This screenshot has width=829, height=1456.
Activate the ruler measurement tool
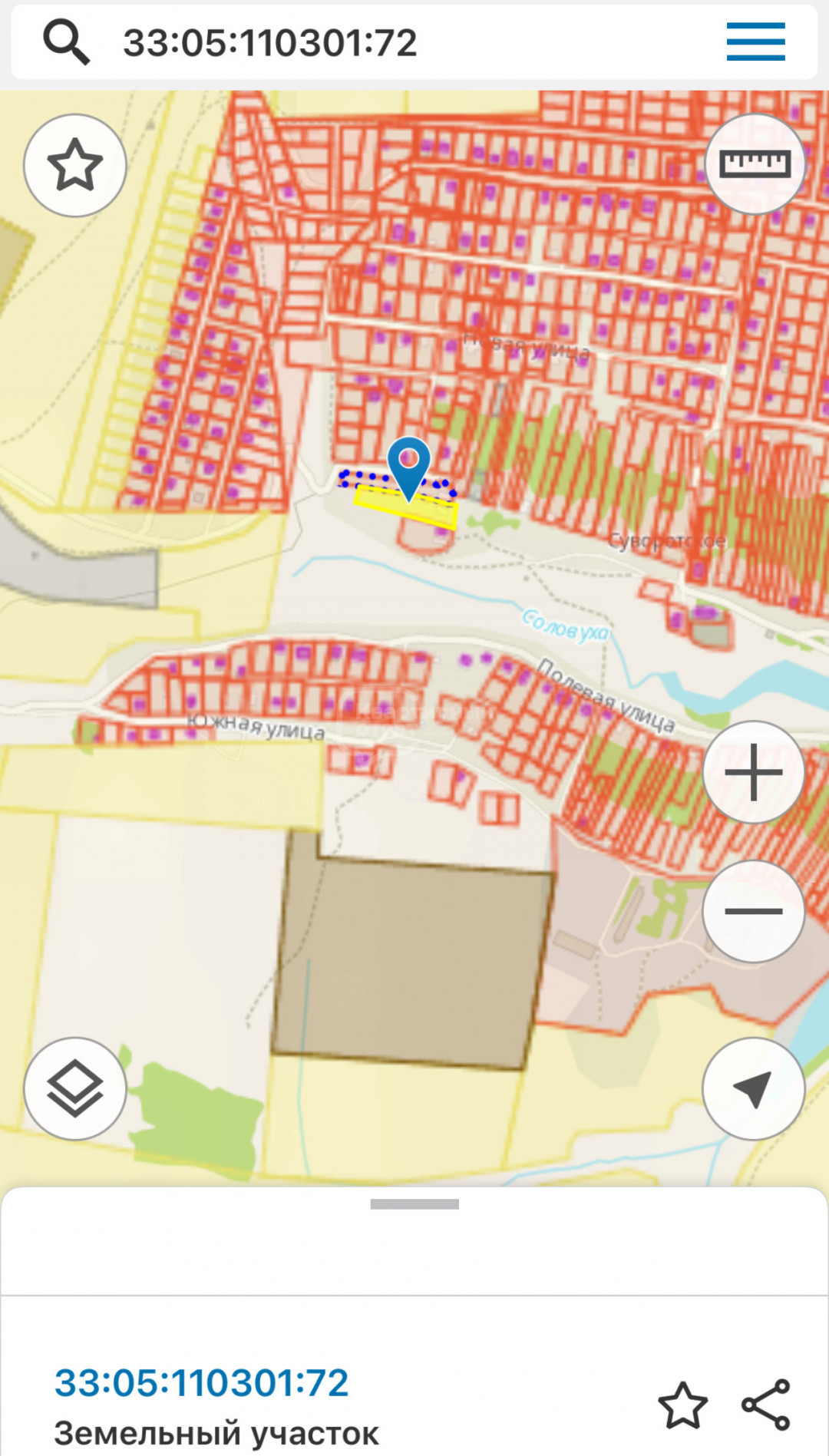755,164
